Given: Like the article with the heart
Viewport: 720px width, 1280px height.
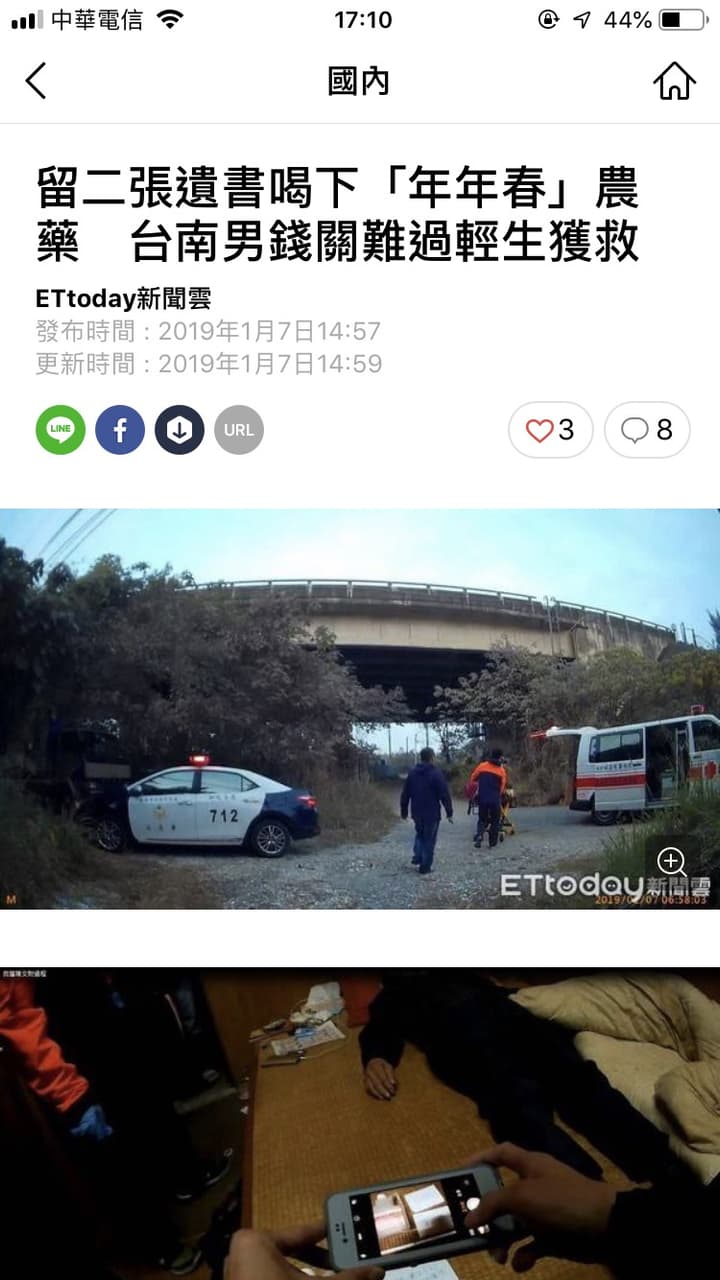Looking at the screenshot, I should (550, 430).
